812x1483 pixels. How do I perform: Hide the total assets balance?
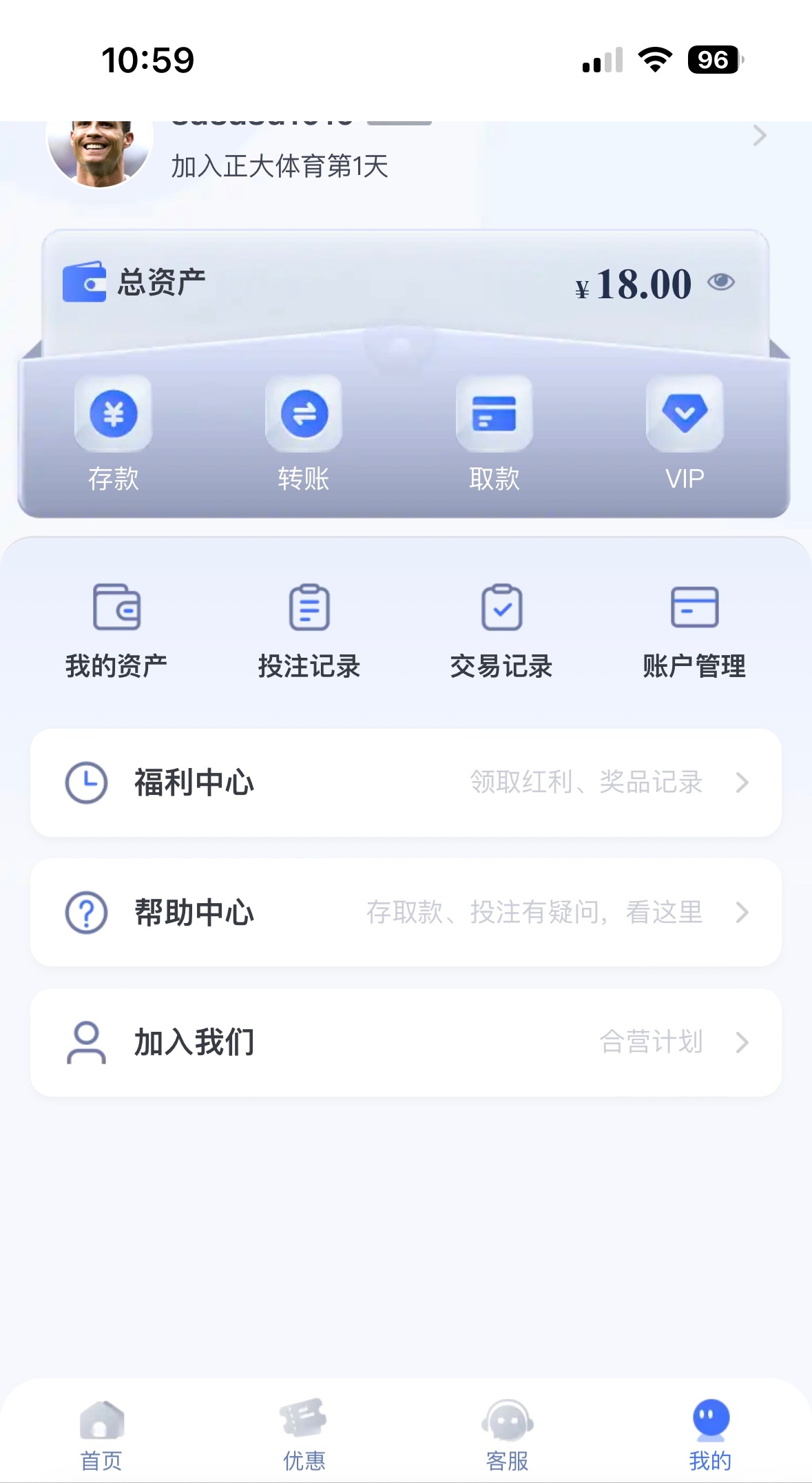click(x=721, y=282)
